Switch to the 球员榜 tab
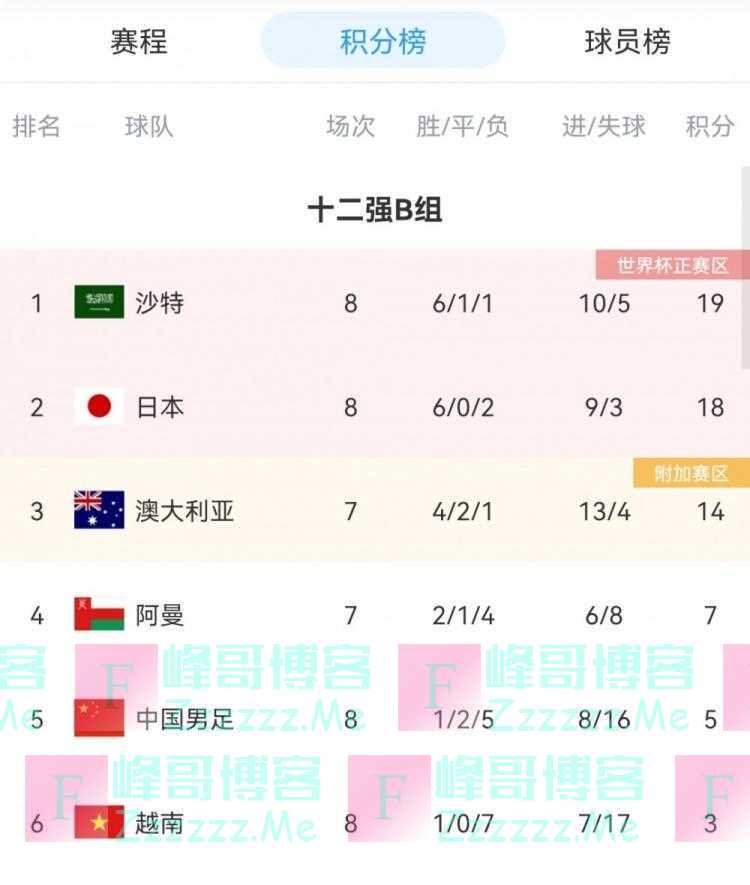 point(627,42)
